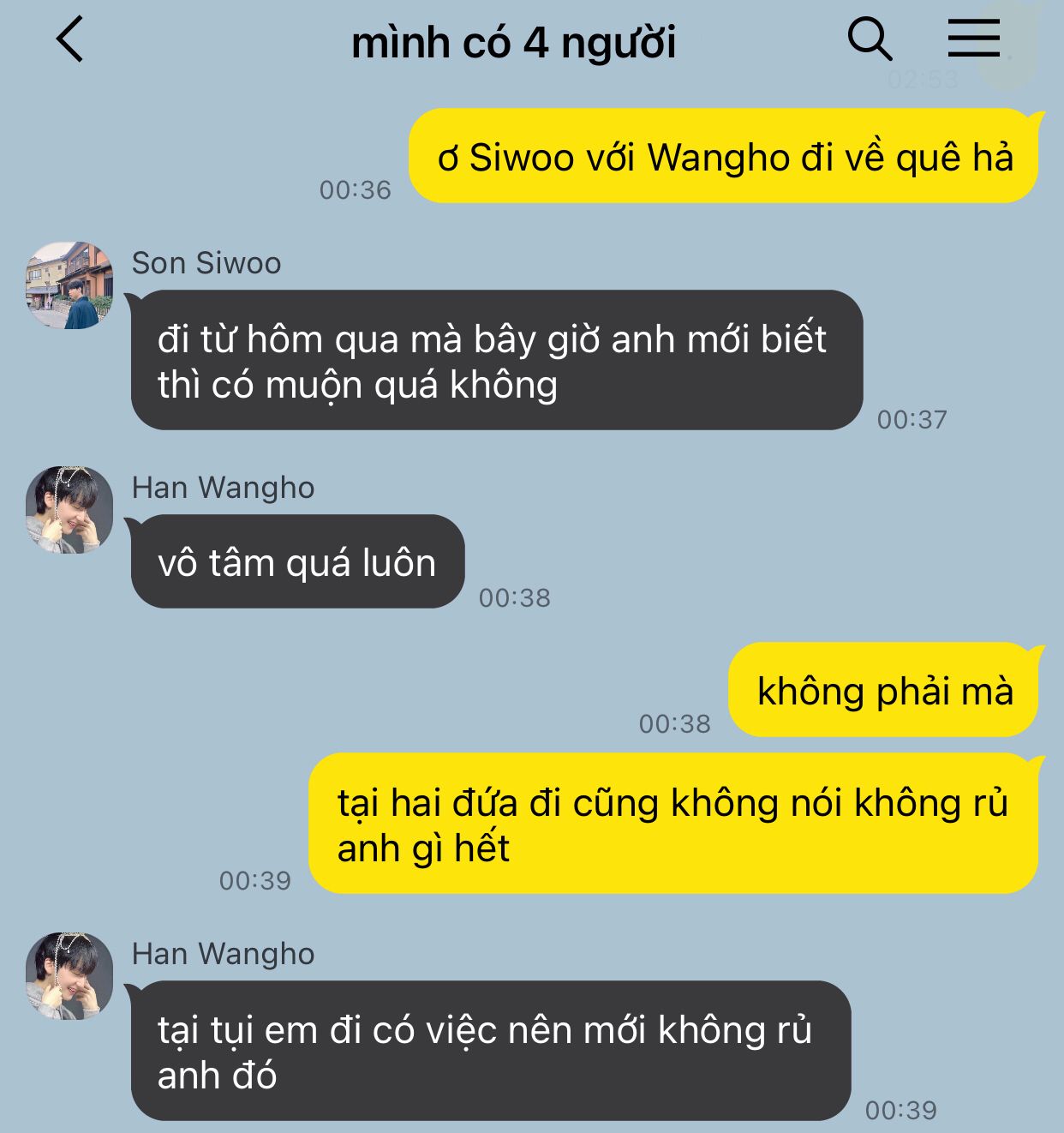The height and width of the screenshot is (1133, 1064).
Task: Open Han Wangho's avatar above 'tại tụi em' message
Action: 69,976
